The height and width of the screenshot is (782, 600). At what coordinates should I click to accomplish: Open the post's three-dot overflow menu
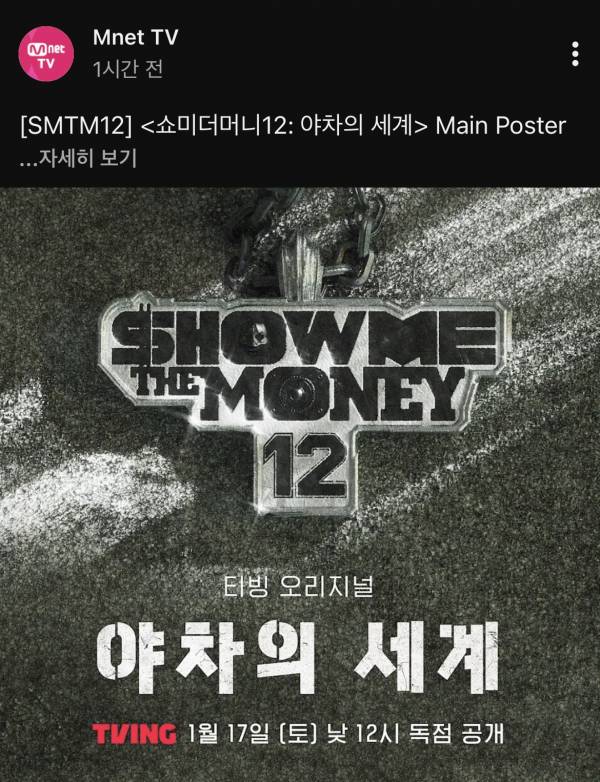(574, 53)
